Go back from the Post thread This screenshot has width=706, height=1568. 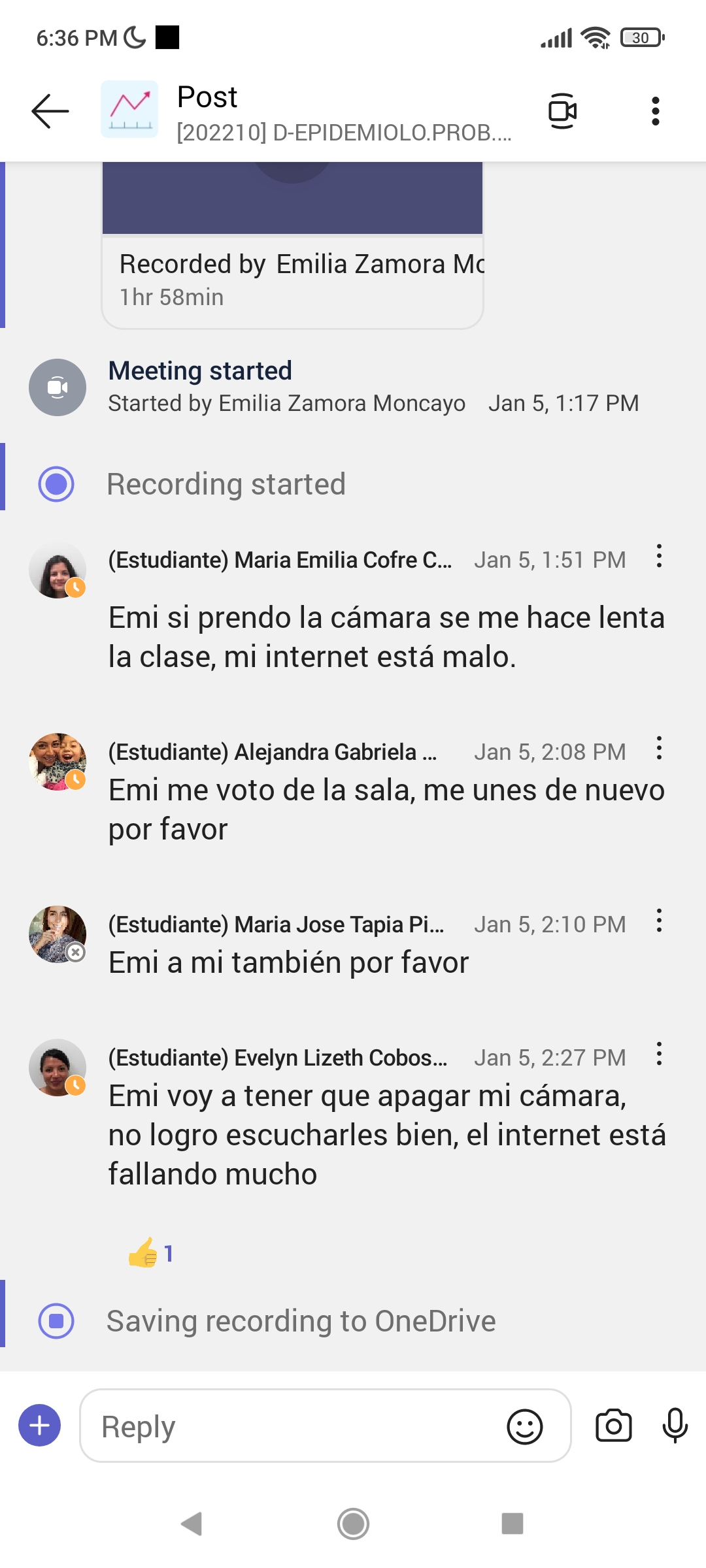click(x=50, y=111)
